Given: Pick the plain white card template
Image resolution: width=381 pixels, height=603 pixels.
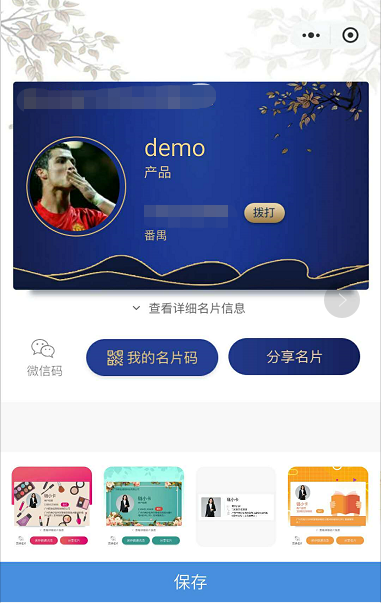Looking at the screenshot, I should pos(236,506).
